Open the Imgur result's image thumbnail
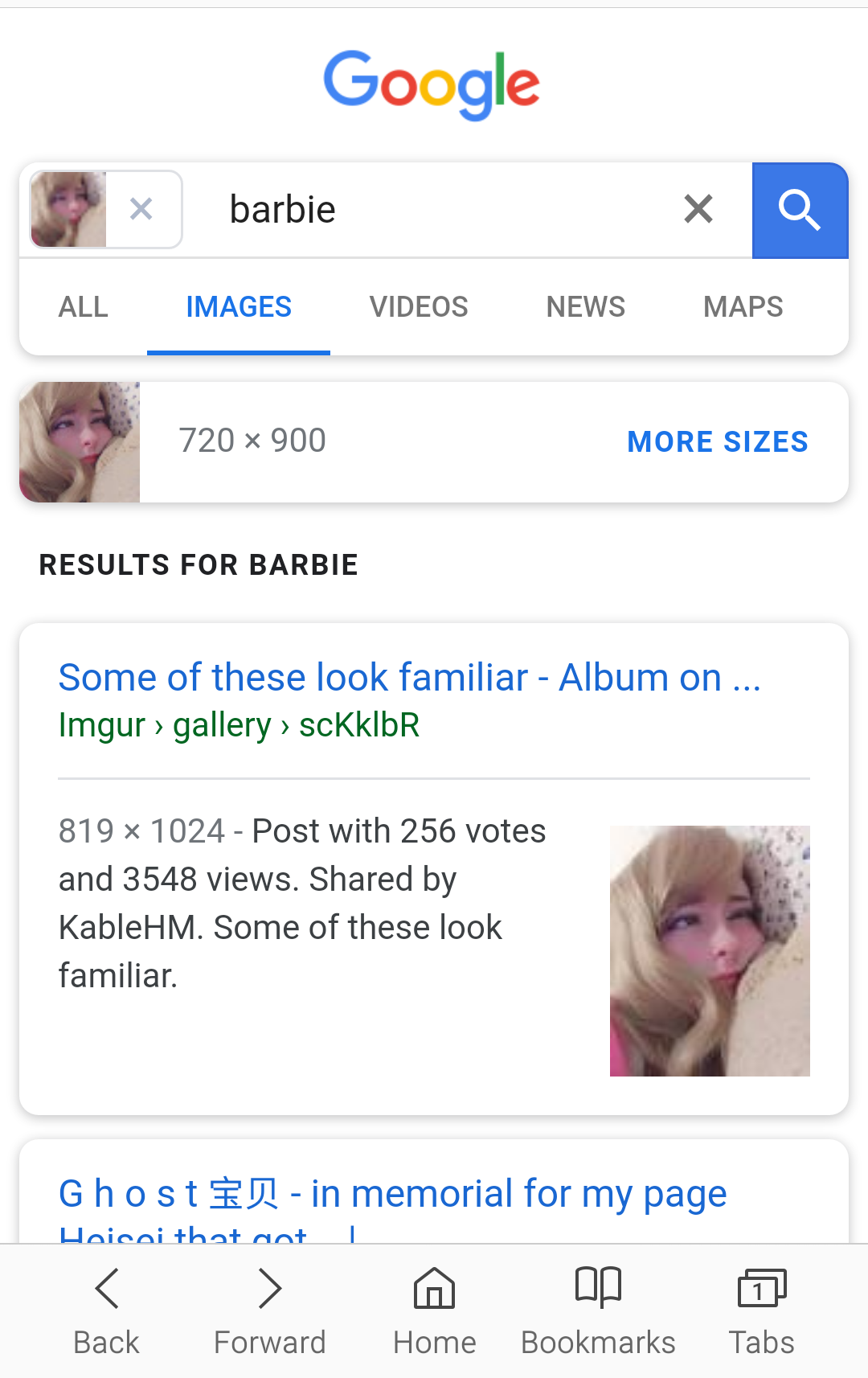Screen dimensions: 868x1378 coord(710,950)
